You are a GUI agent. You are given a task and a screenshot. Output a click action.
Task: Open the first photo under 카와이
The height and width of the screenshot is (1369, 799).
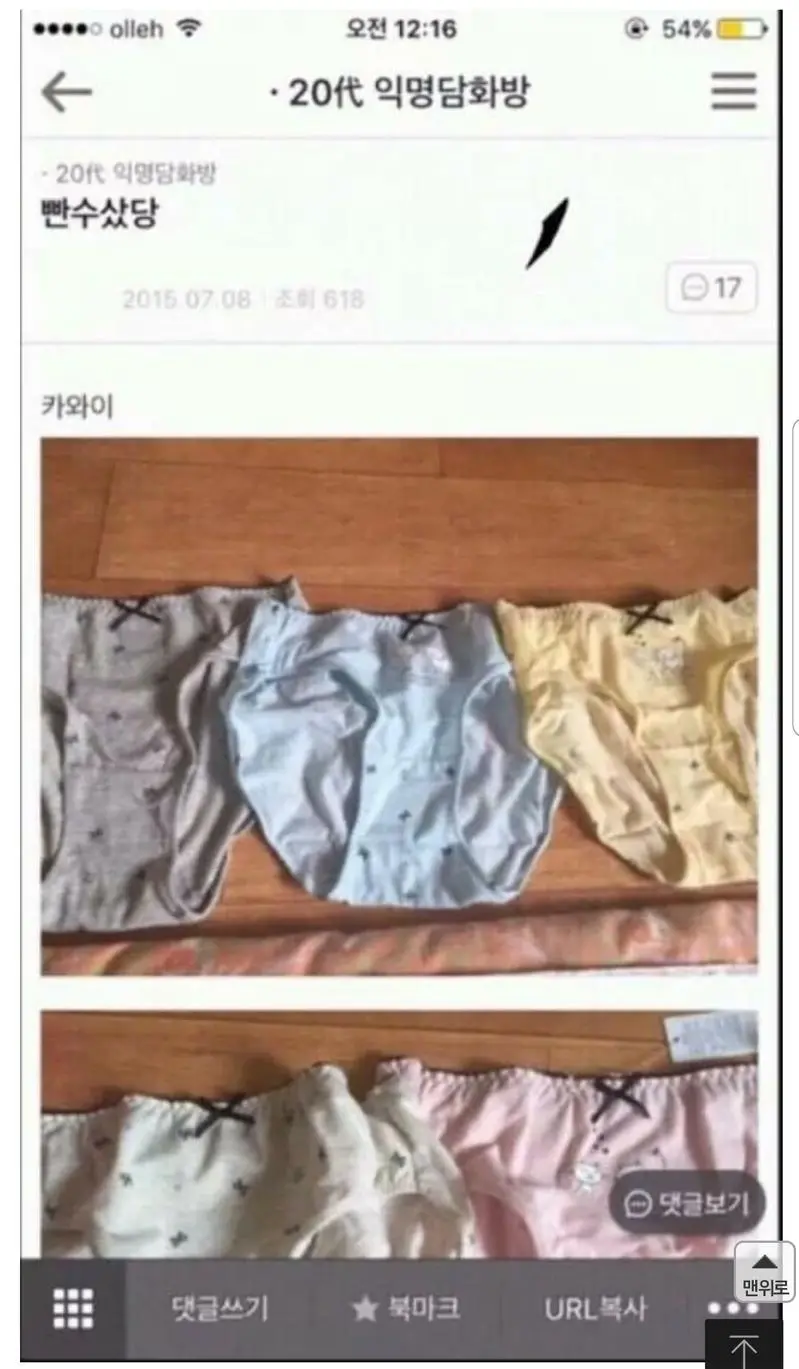tap(399, 705)
